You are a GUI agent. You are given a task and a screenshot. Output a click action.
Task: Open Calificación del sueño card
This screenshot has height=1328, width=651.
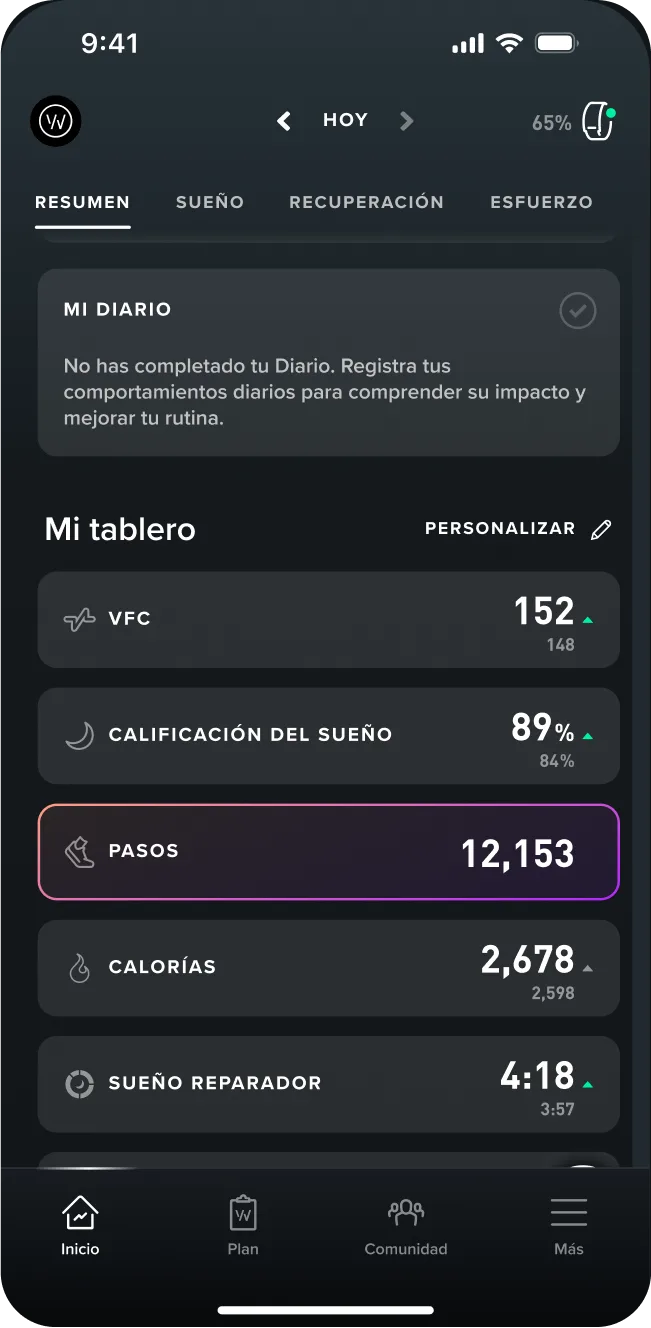click(x=328, y=735)
